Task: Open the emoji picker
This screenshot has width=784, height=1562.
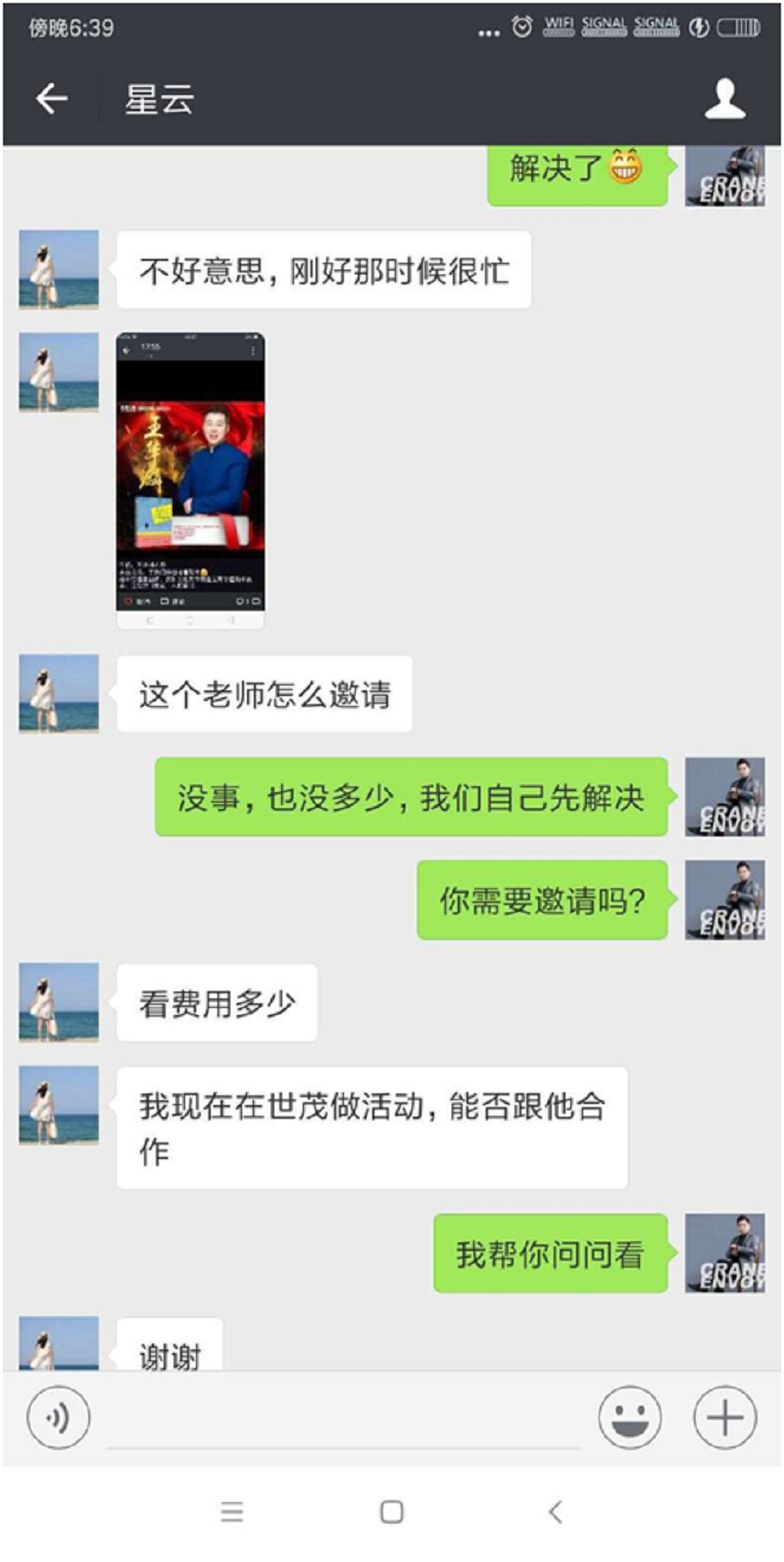Action: click(x=629, y=1417)
